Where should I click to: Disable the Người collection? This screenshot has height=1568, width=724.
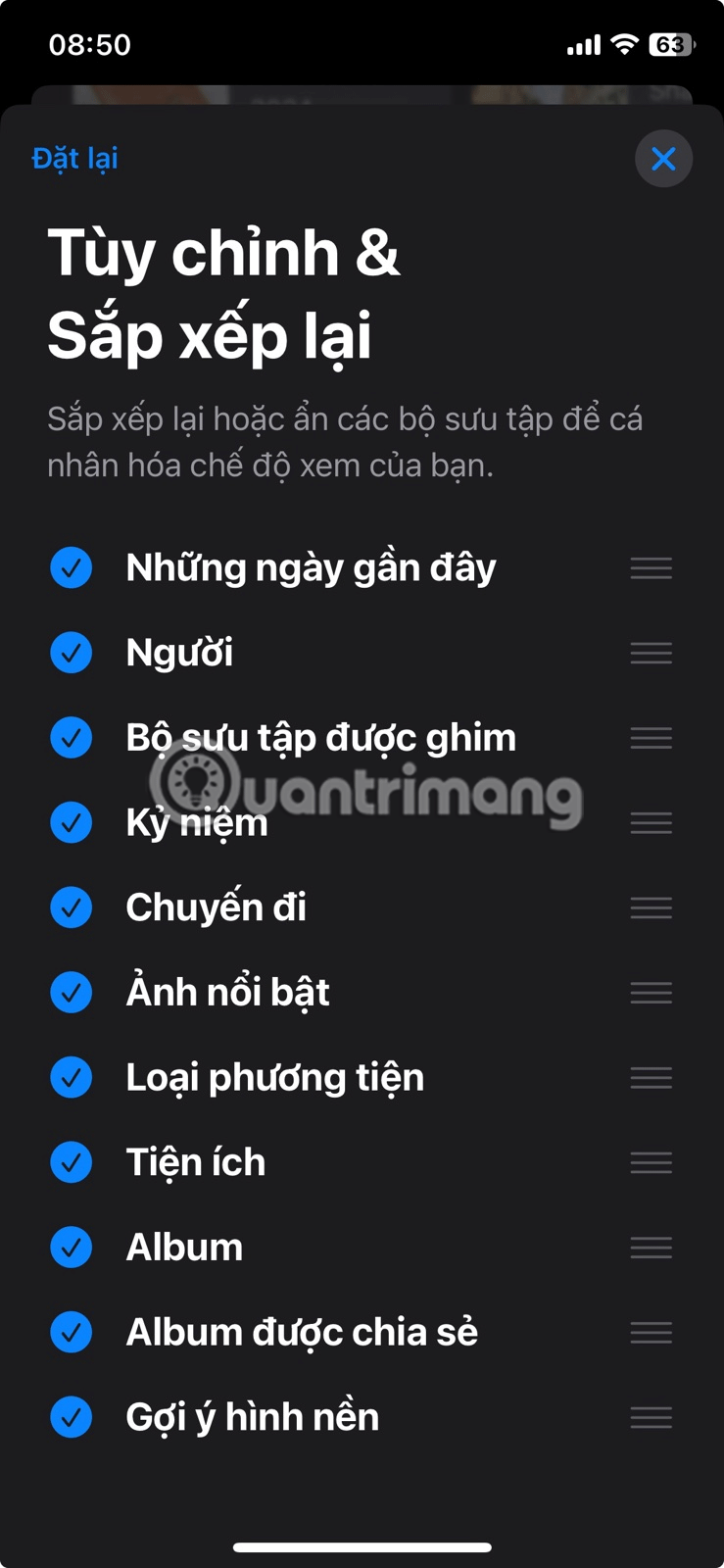(x=71, y=653)
